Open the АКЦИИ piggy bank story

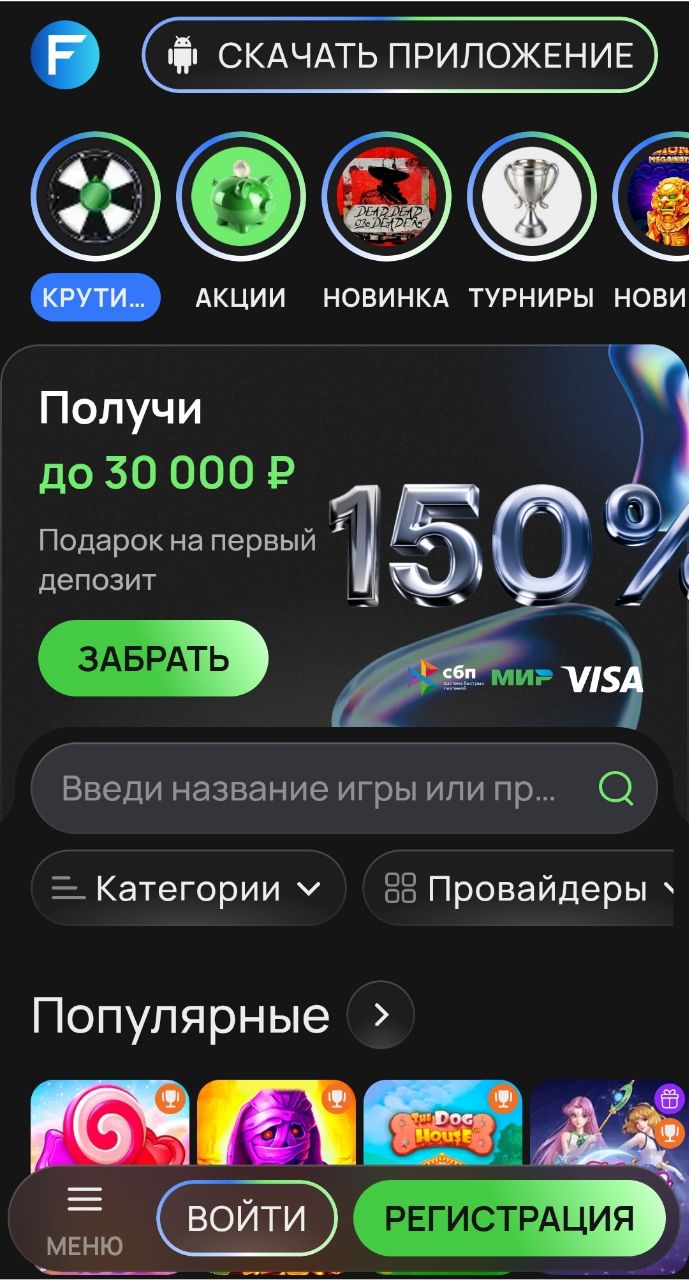240,196
